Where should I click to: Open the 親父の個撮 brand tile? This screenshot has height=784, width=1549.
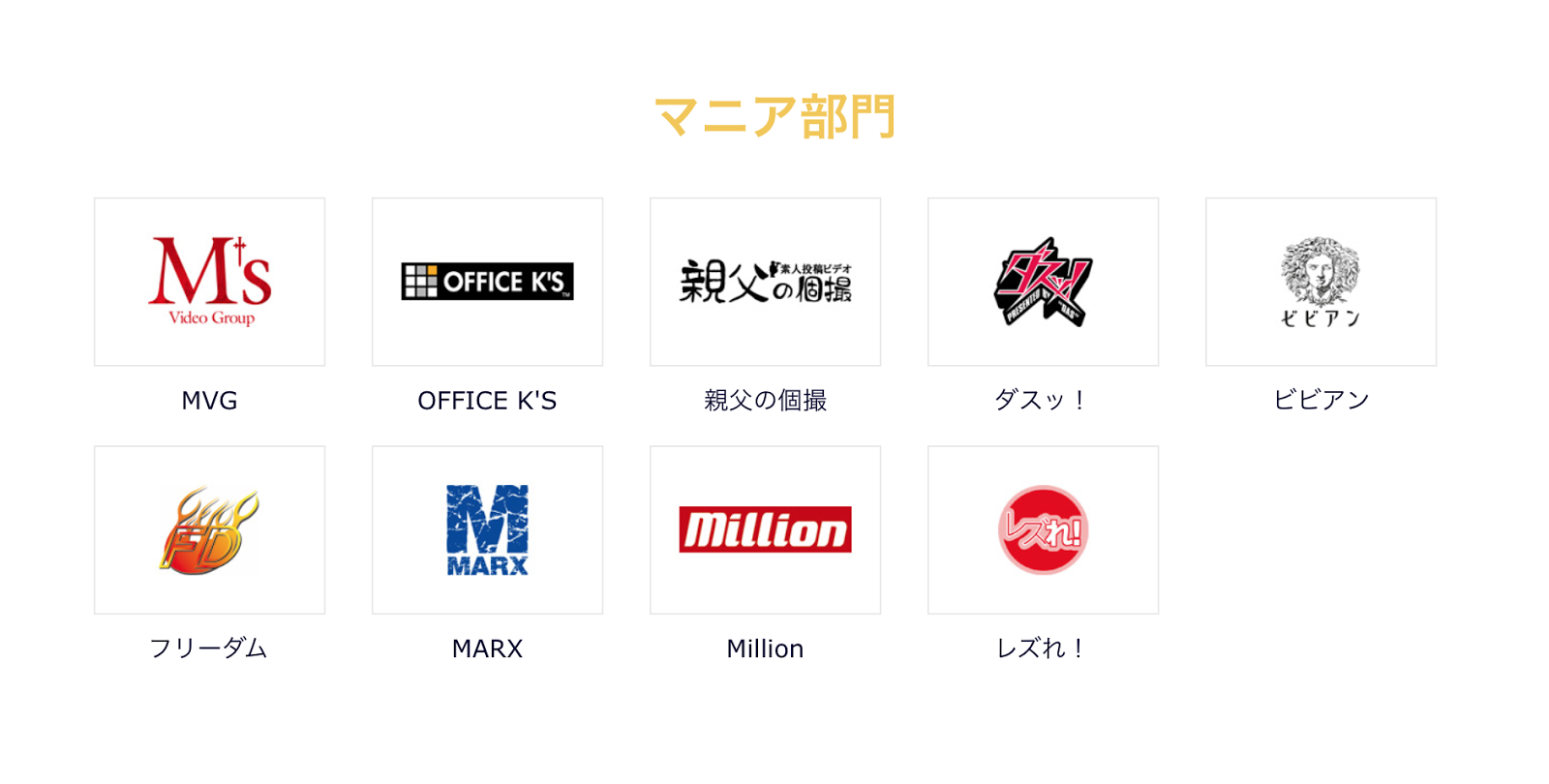pyautogui.click(x=765, y=282)
